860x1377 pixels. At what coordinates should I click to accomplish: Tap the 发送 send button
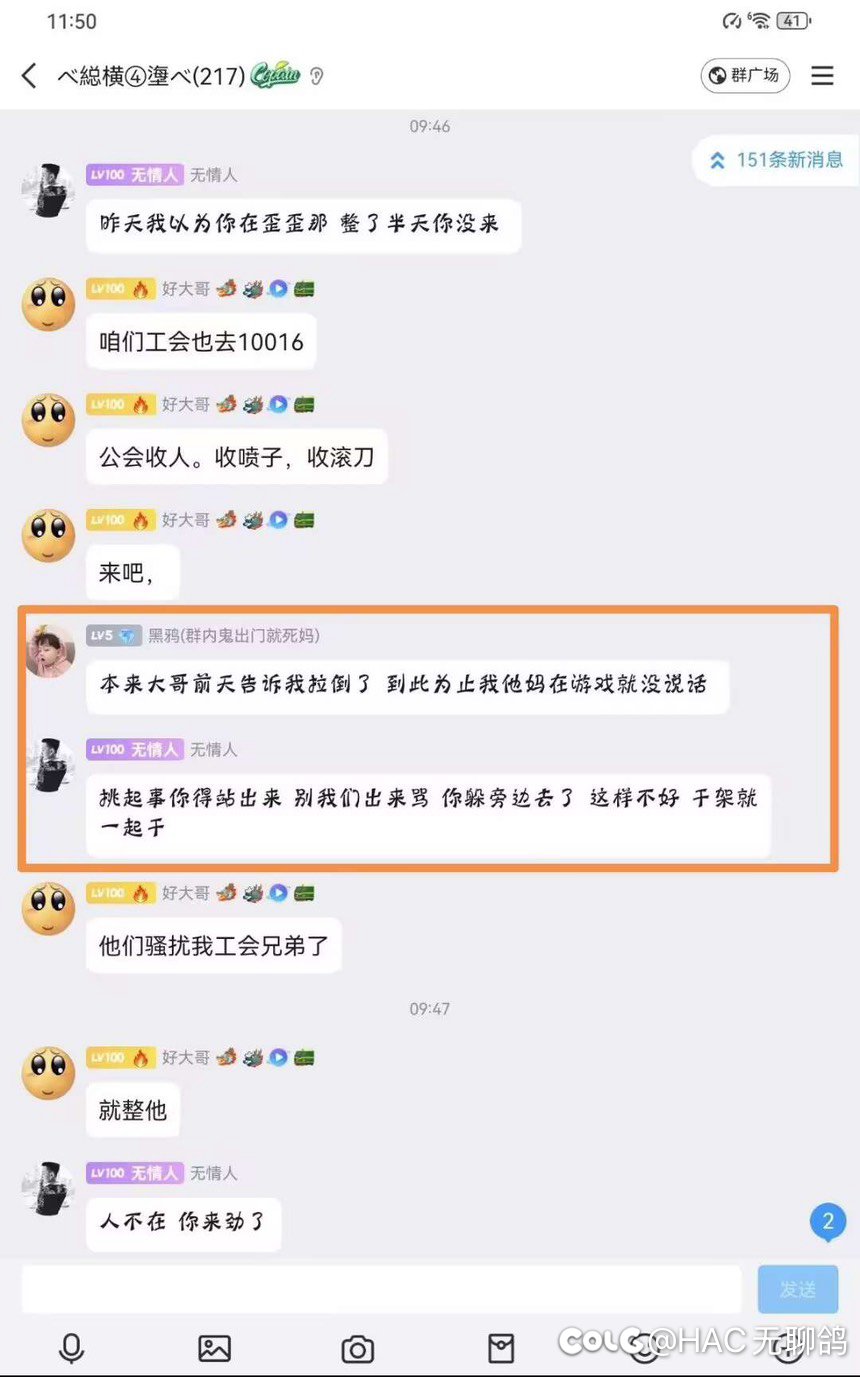(798, 1289)
